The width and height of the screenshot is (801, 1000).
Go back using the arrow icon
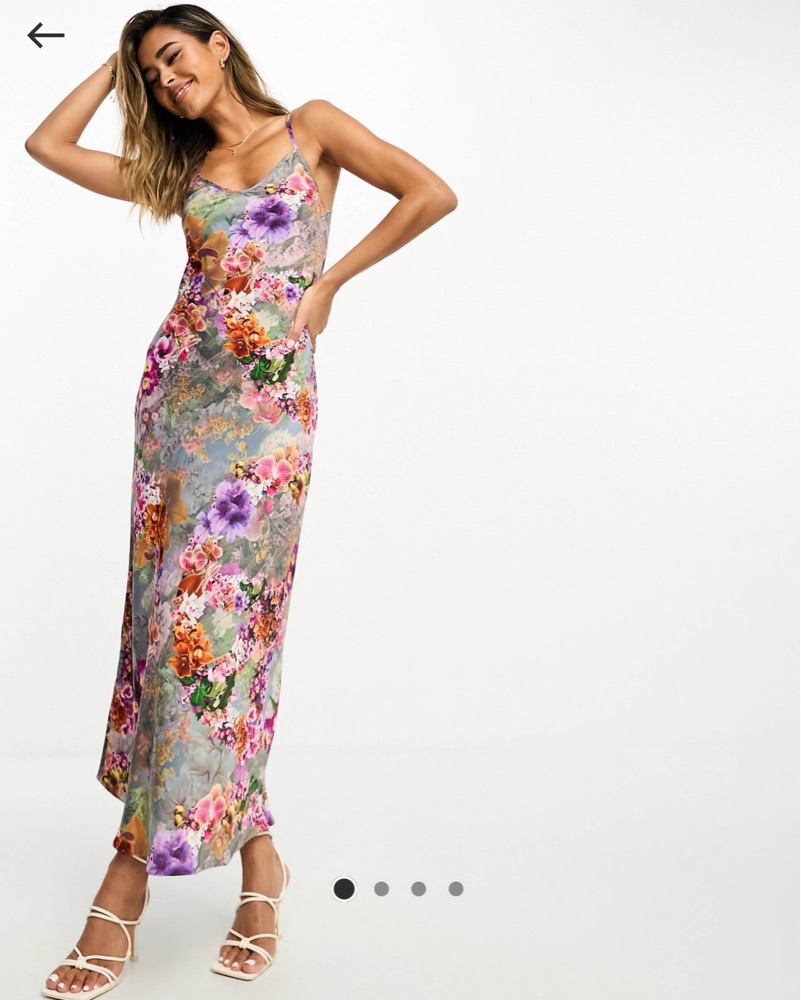(x=45, y=35)
